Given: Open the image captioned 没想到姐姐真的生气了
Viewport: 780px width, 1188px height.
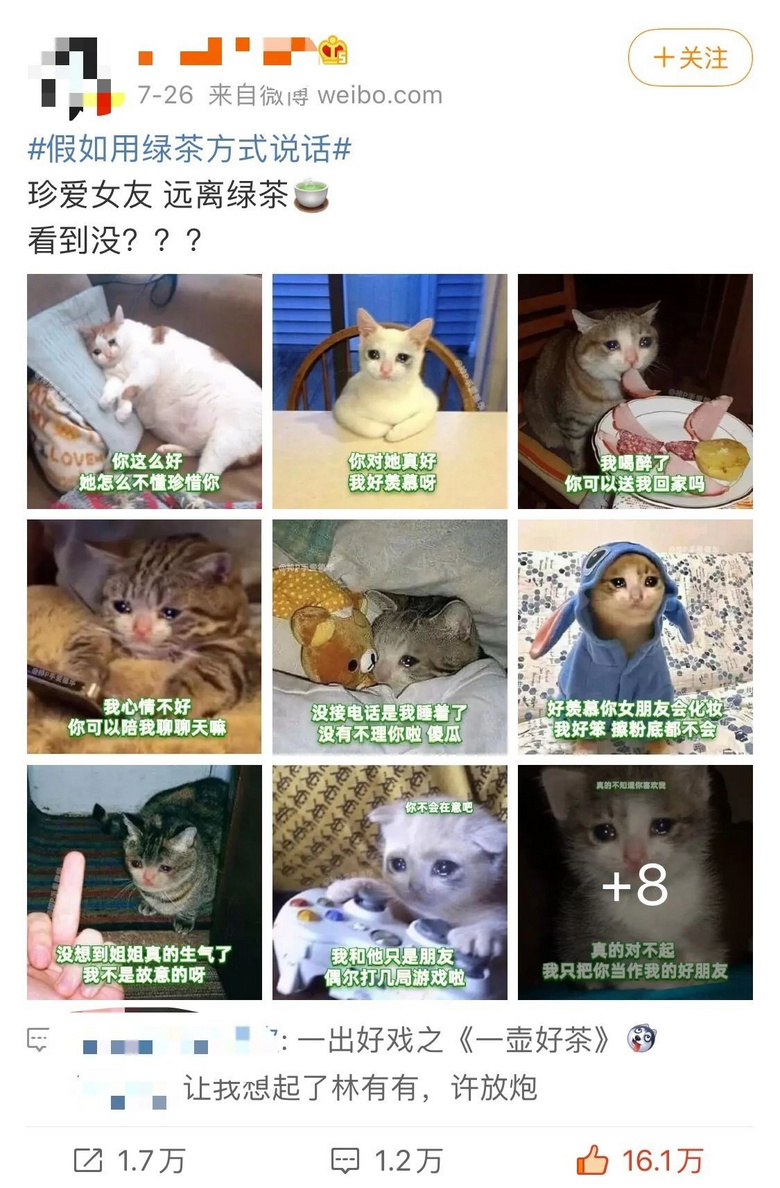Looking at the screenshot, I should (144, 882).
